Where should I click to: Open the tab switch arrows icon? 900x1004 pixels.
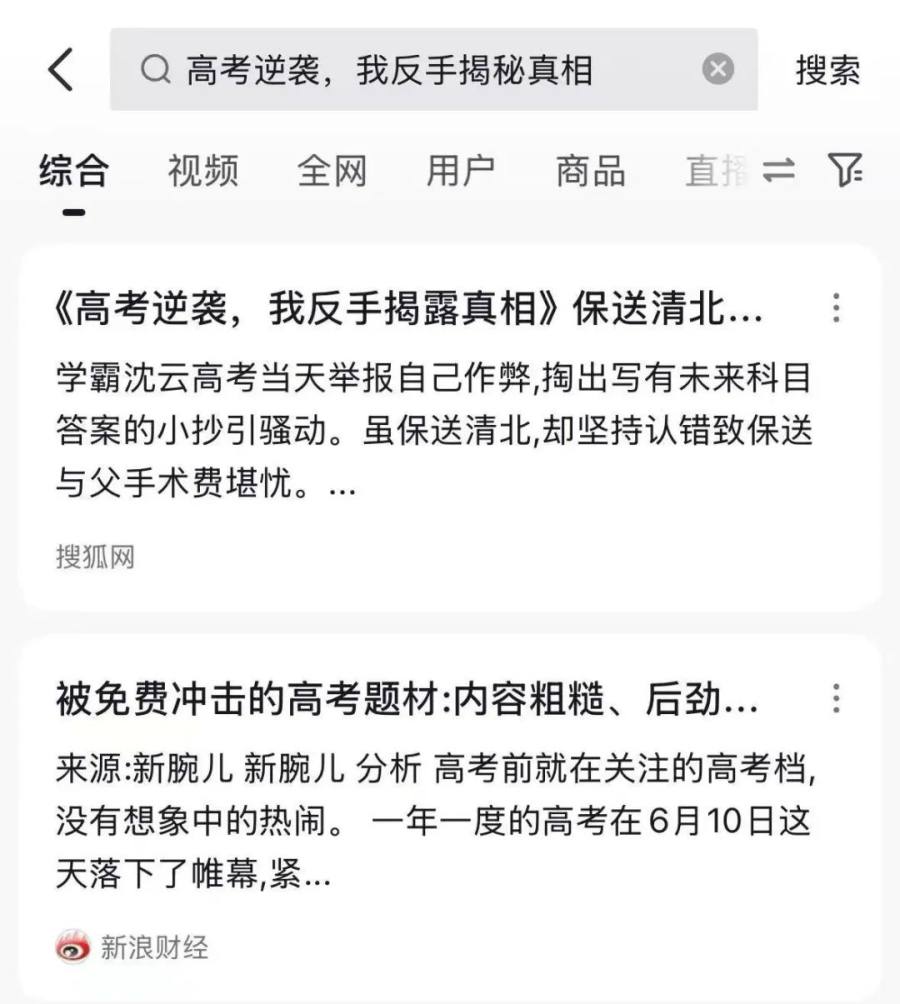[778, 171]
